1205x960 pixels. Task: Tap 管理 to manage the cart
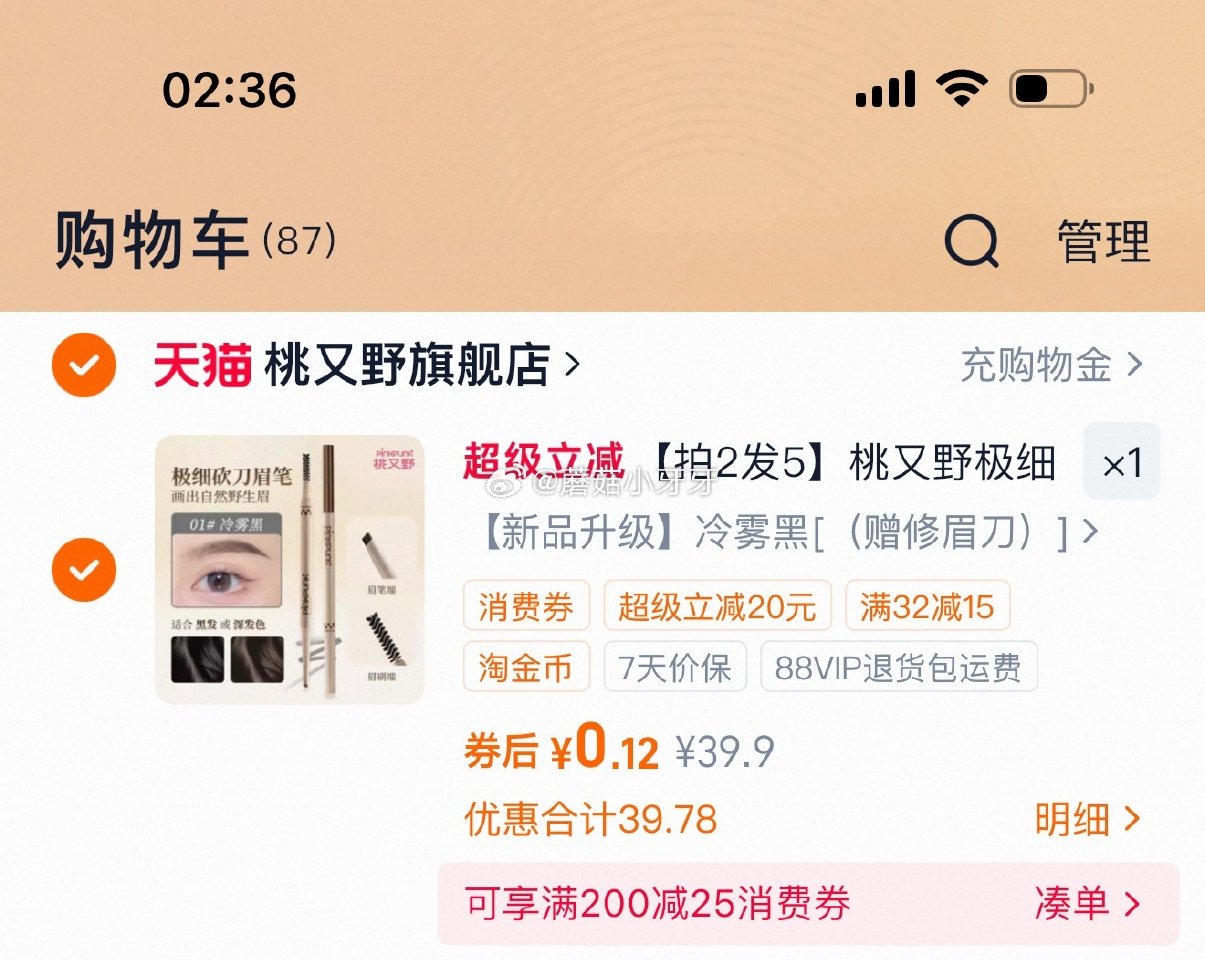(1104, 242)
